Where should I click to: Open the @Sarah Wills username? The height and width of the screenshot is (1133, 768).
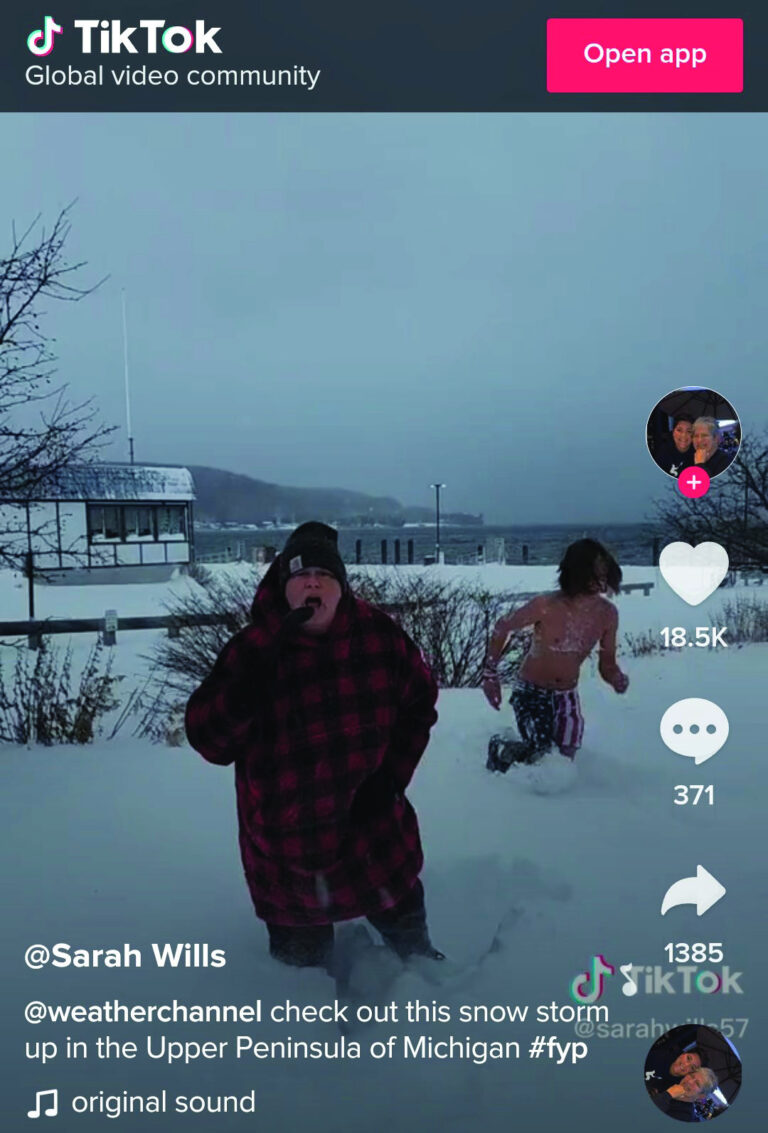125,956
